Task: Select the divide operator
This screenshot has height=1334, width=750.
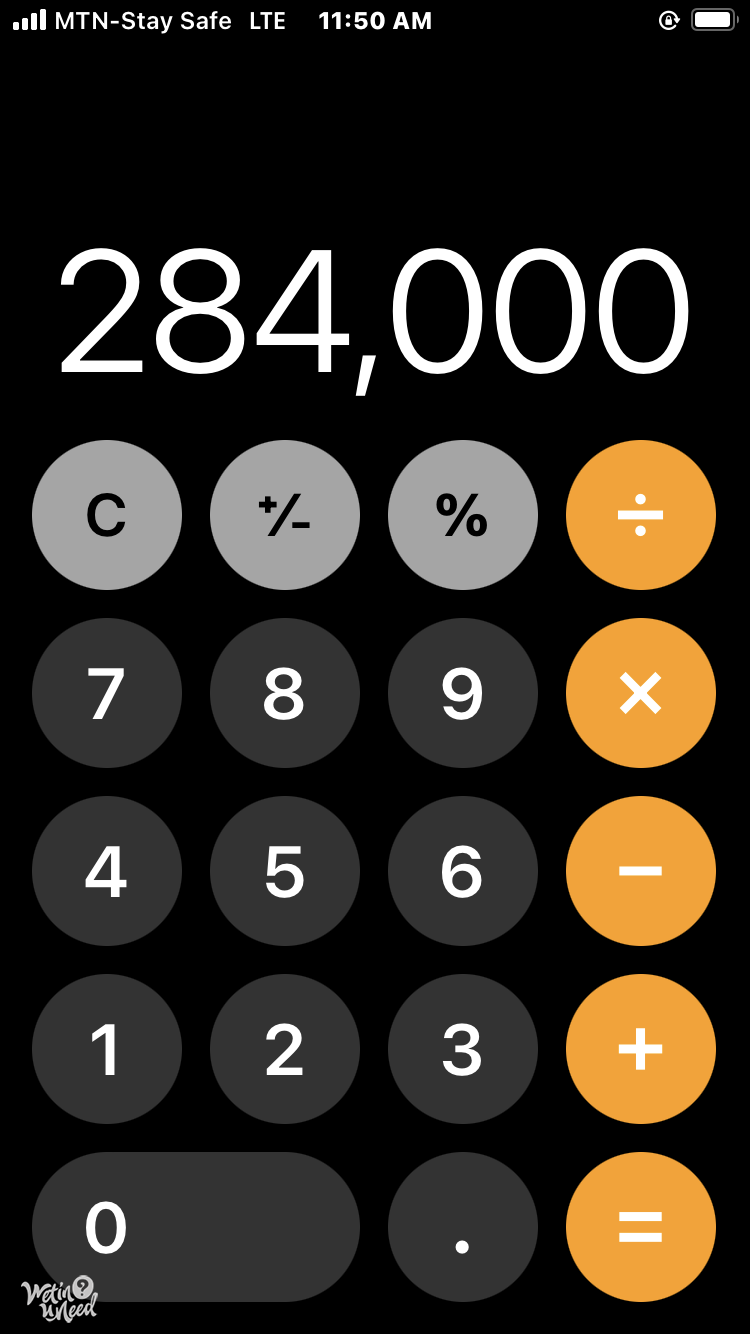Action: (641, 515)
